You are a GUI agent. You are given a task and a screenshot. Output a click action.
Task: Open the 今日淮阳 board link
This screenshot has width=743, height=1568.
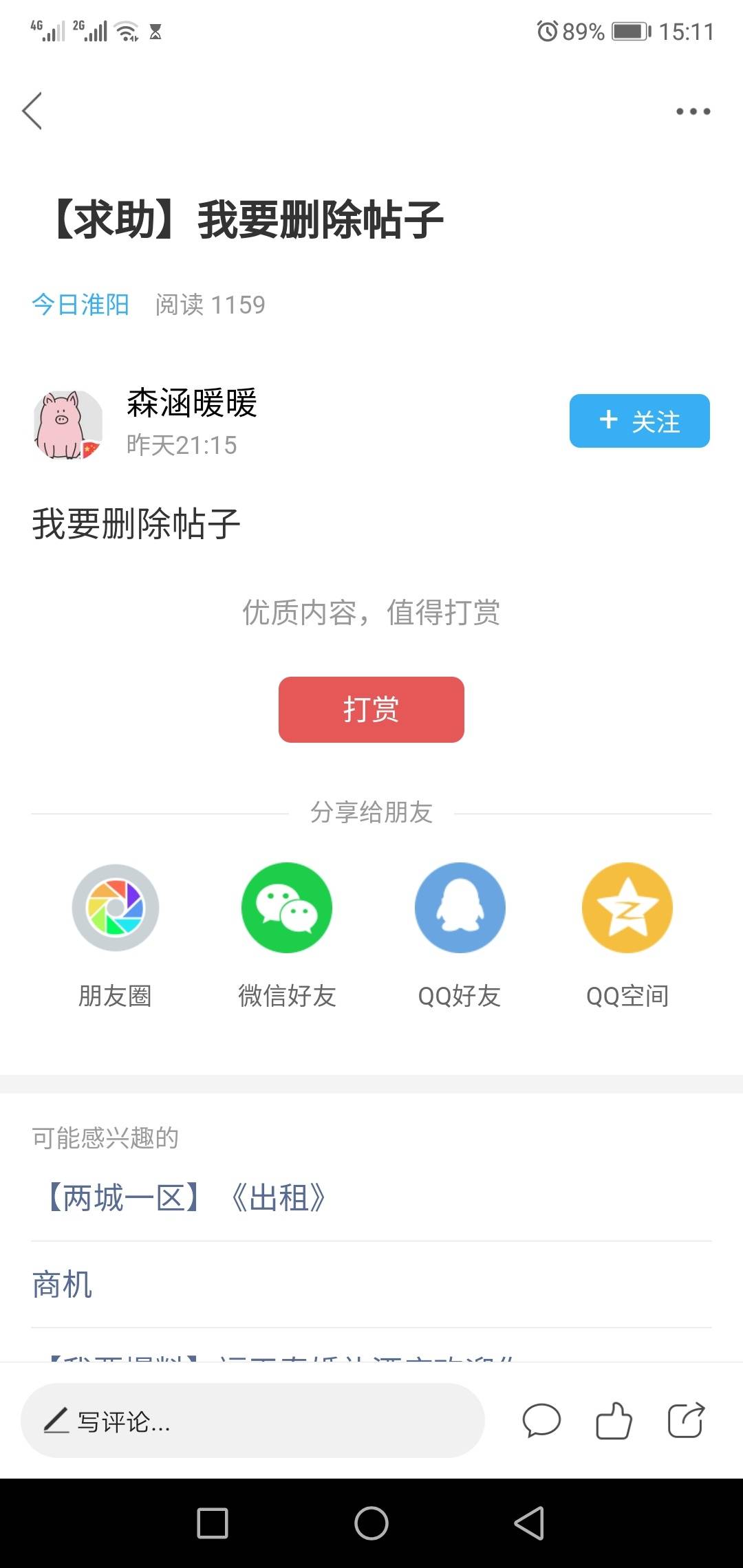click(x=80, y=305)
